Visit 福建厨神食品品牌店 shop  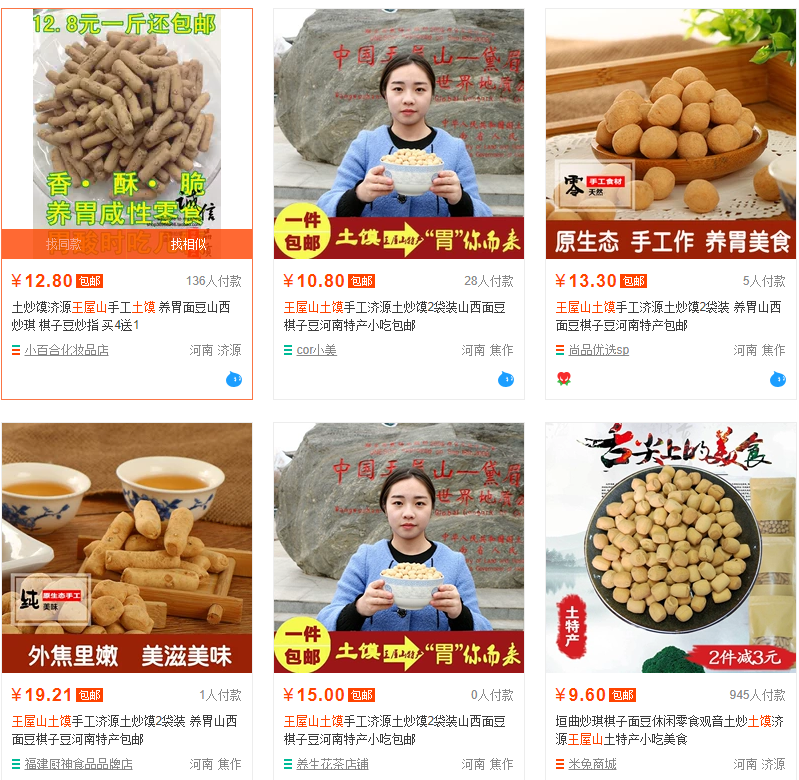78,765
